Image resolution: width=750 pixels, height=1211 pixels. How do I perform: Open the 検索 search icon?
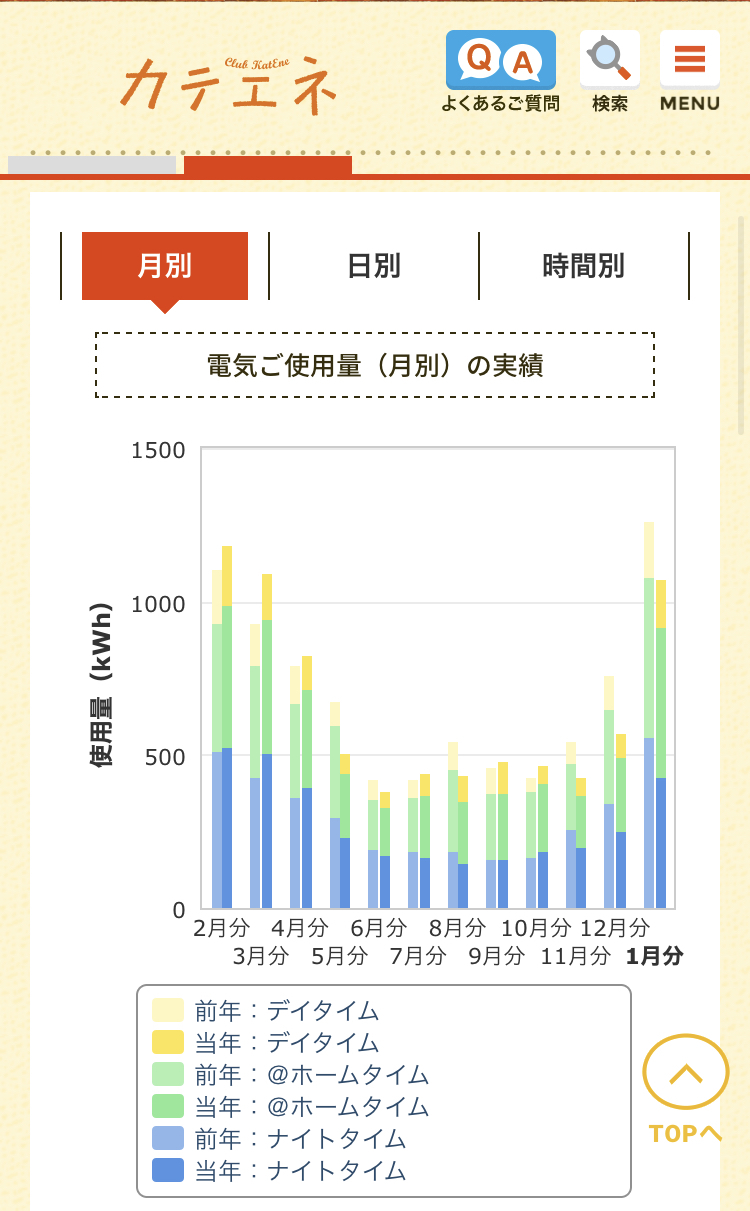[610, 71]
